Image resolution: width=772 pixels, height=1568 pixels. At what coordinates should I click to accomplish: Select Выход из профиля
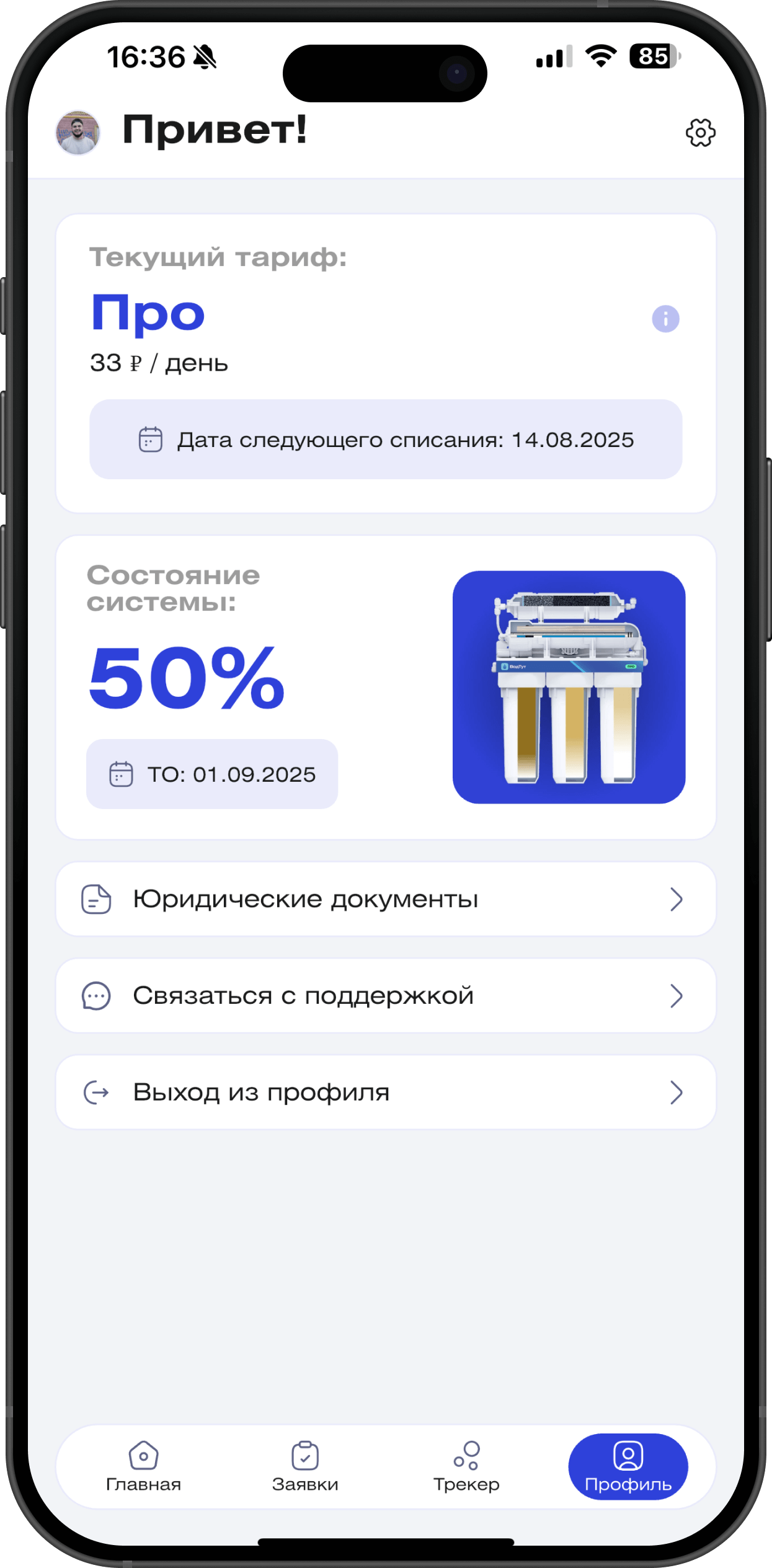tap(386, 1092)
